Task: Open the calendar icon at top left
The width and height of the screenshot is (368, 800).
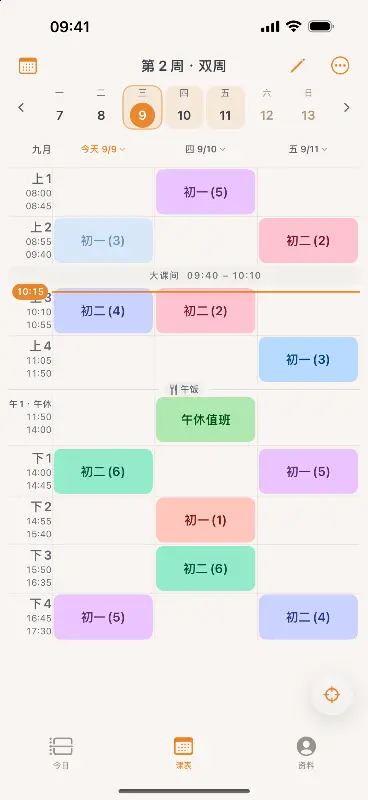Action: 28,66
